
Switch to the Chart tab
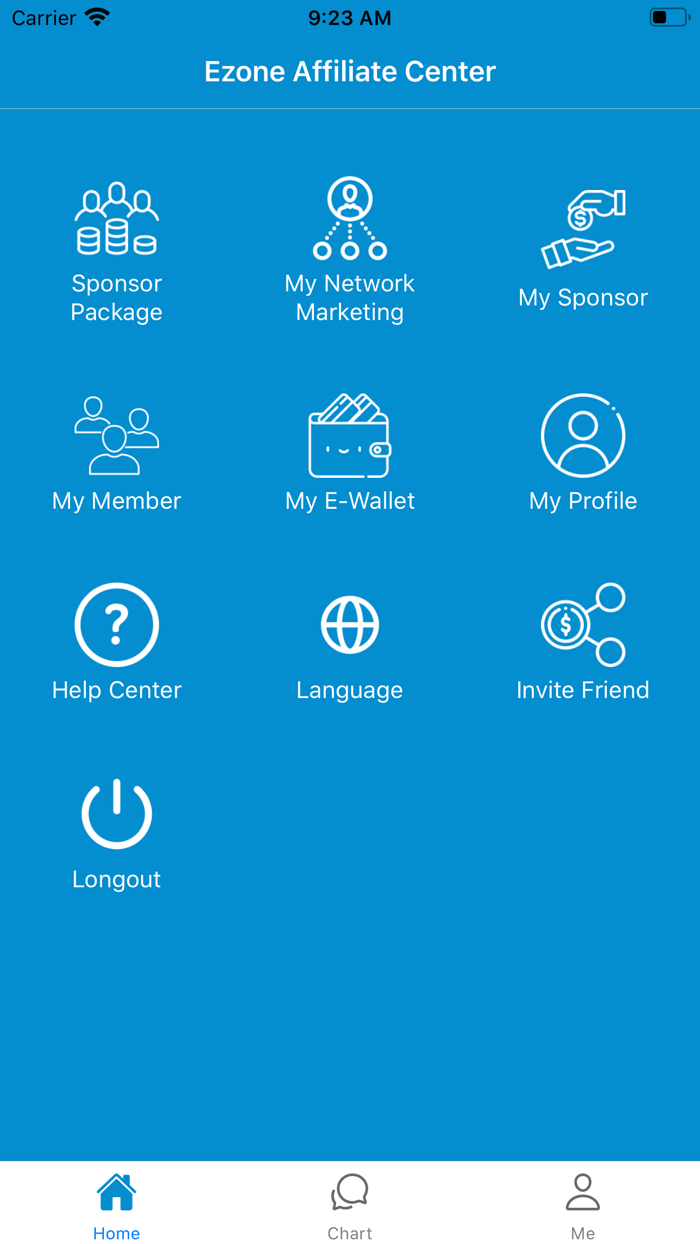pyautogui.click(x=350, y=1204)
